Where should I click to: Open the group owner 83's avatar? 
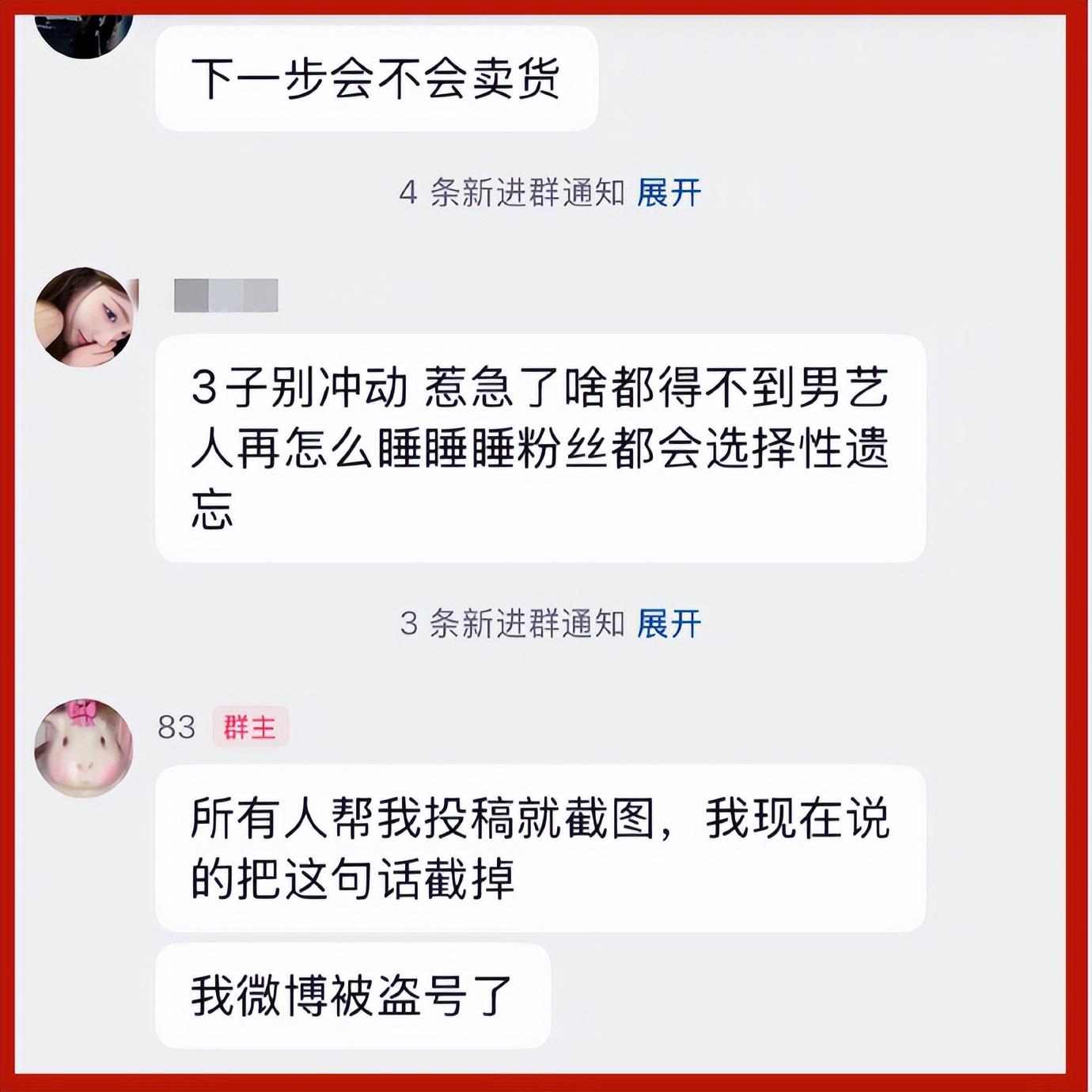(84, 748)
